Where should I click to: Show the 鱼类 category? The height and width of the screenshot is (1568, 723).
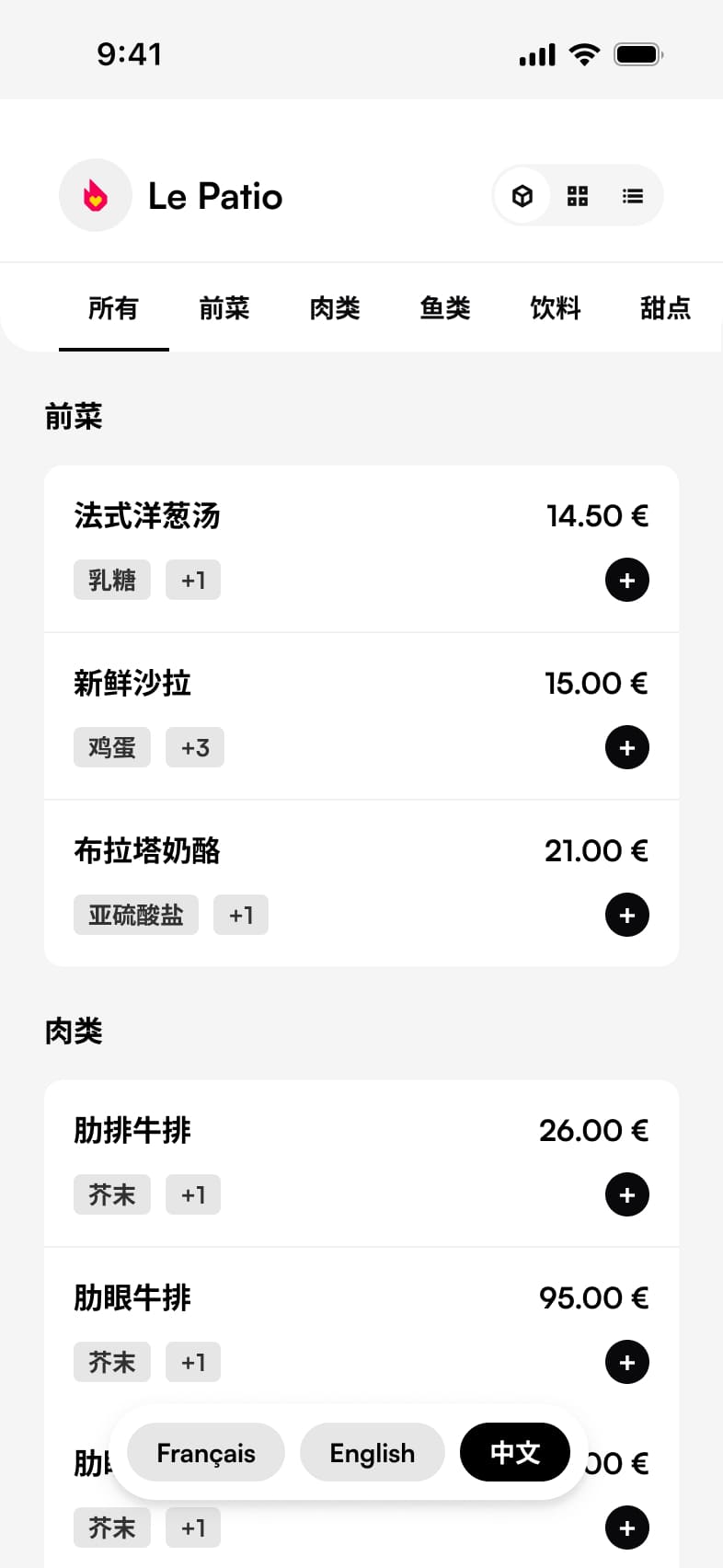click(x=445, y=308)
